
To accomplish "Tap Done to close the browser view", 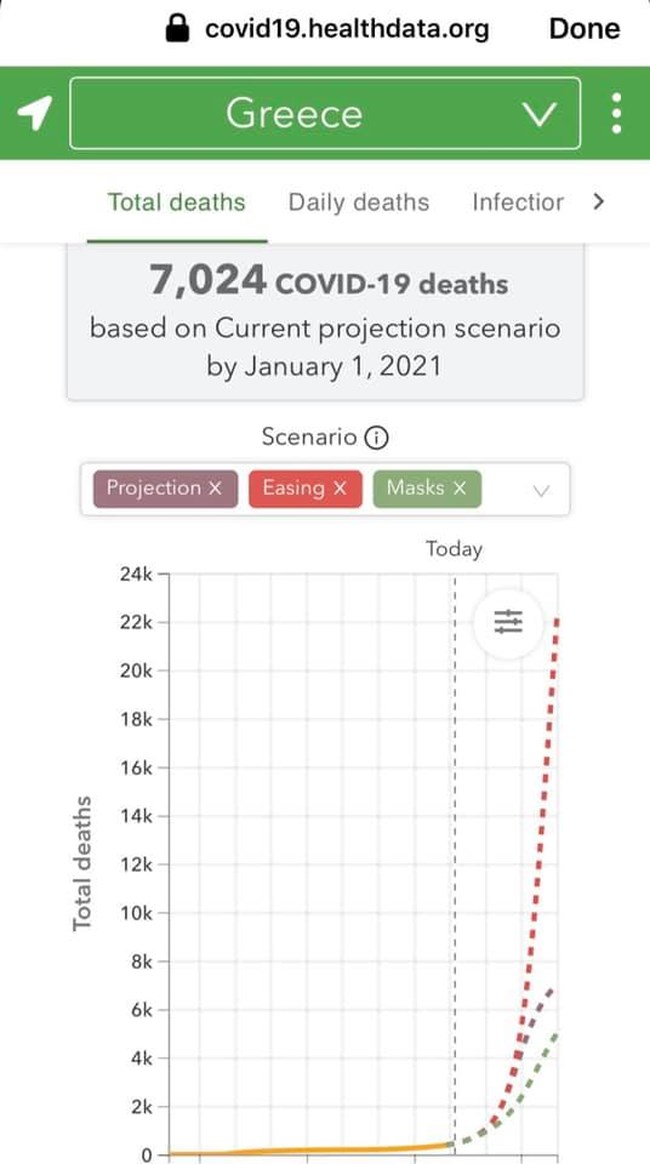I will 584,28.
